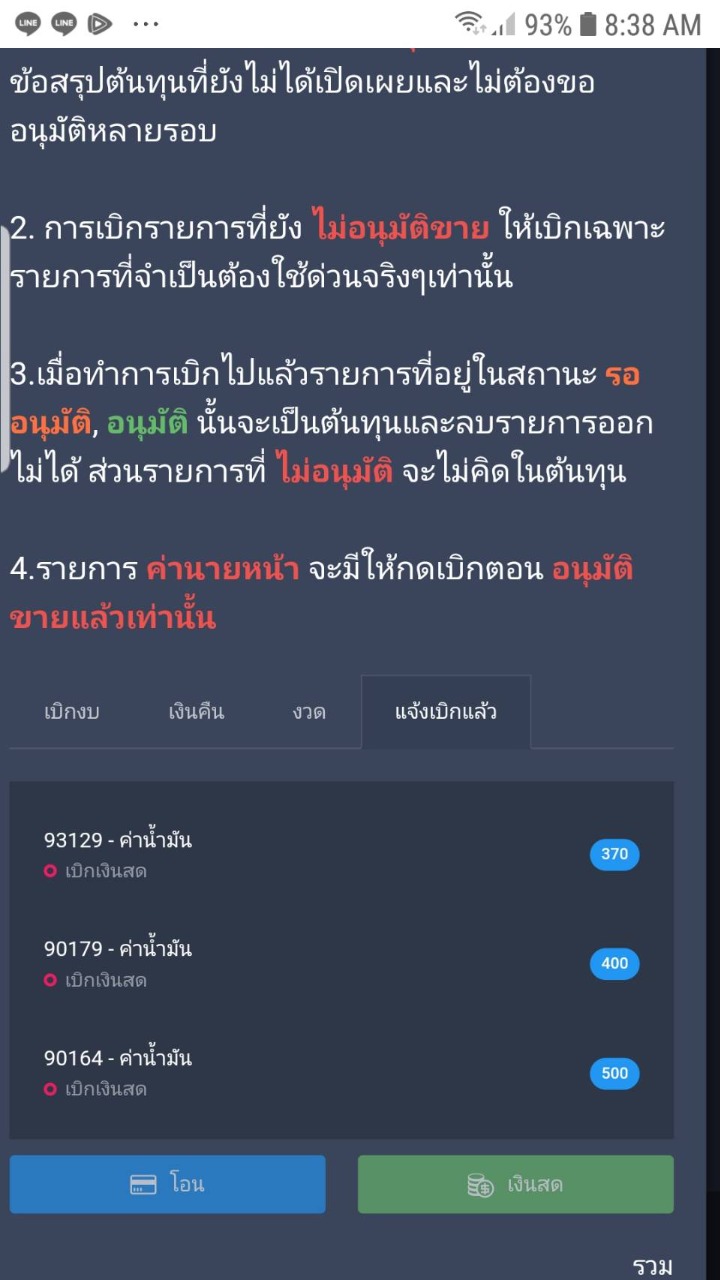720x1280 pixels.
Task: Tap the blue โอน button
Action: (168, 1185)
